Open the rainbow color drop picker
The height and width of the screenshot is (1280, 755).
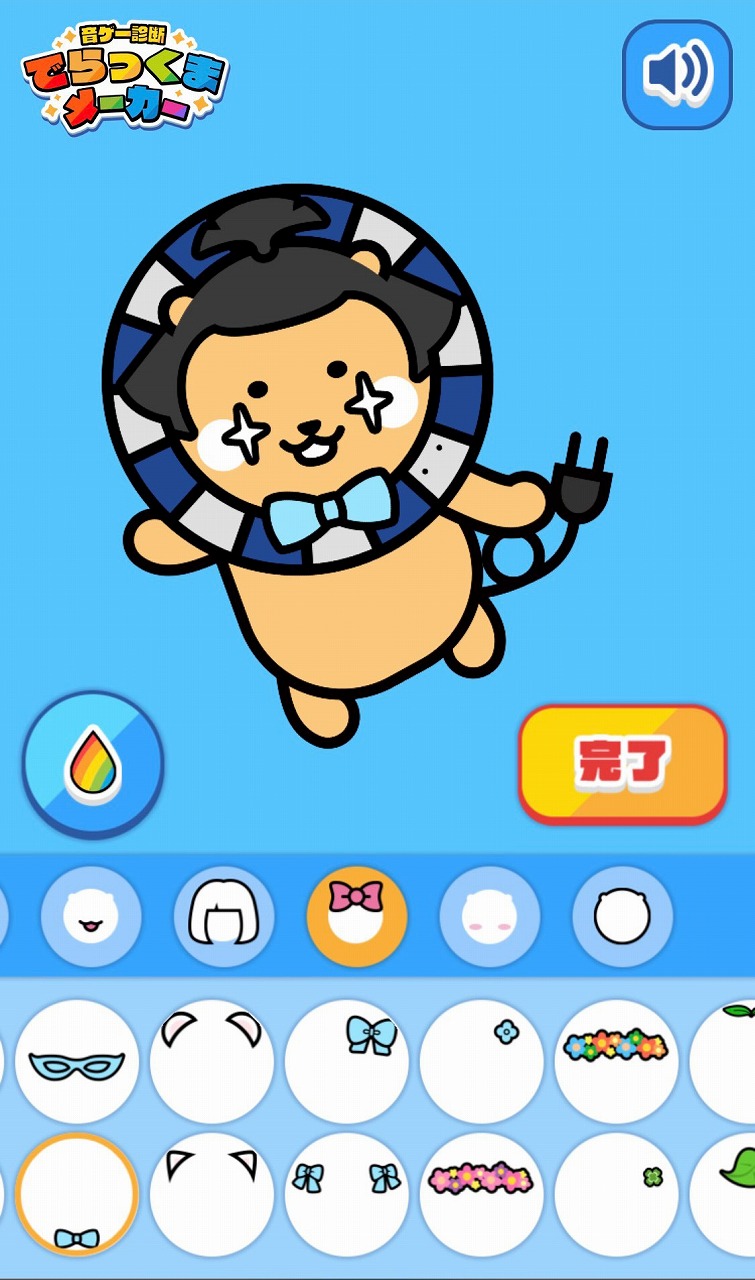[x=93, y=766]
